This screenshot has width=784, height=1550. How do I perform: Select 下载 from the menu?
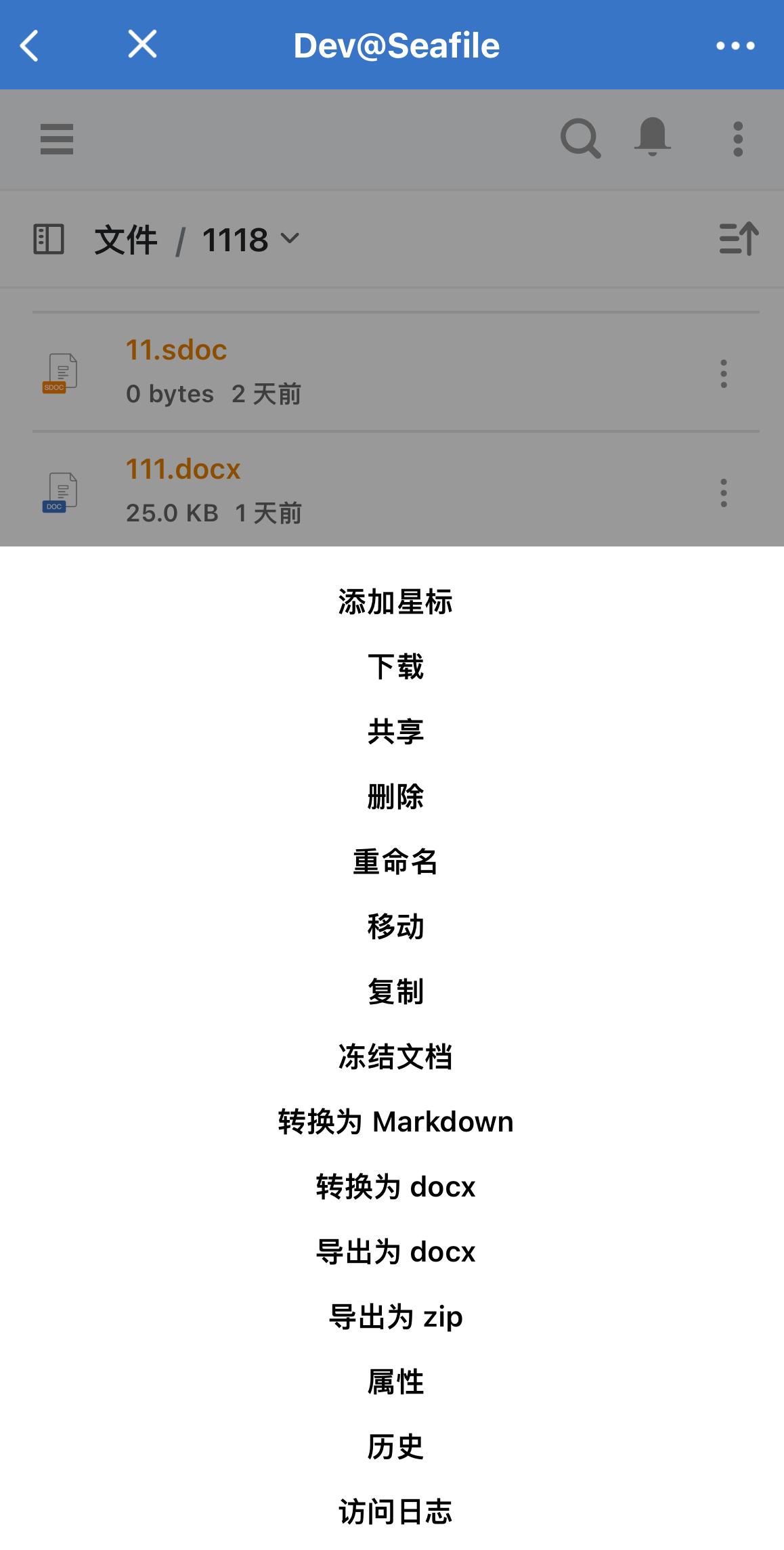[x=395, y=666]
